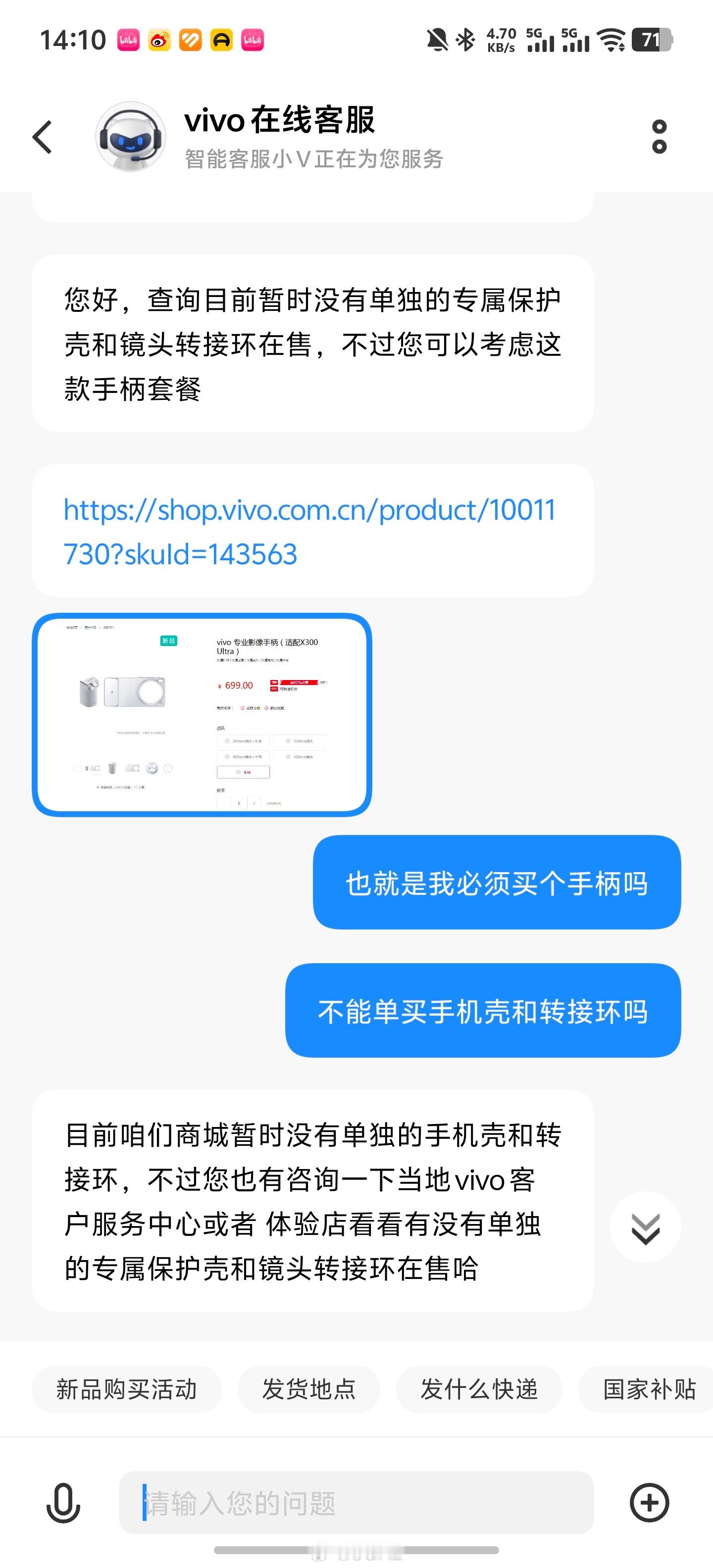Tap the double chevron to jump to latest message
This screenshot has width=713, height=1568.
pos(646,1227)
